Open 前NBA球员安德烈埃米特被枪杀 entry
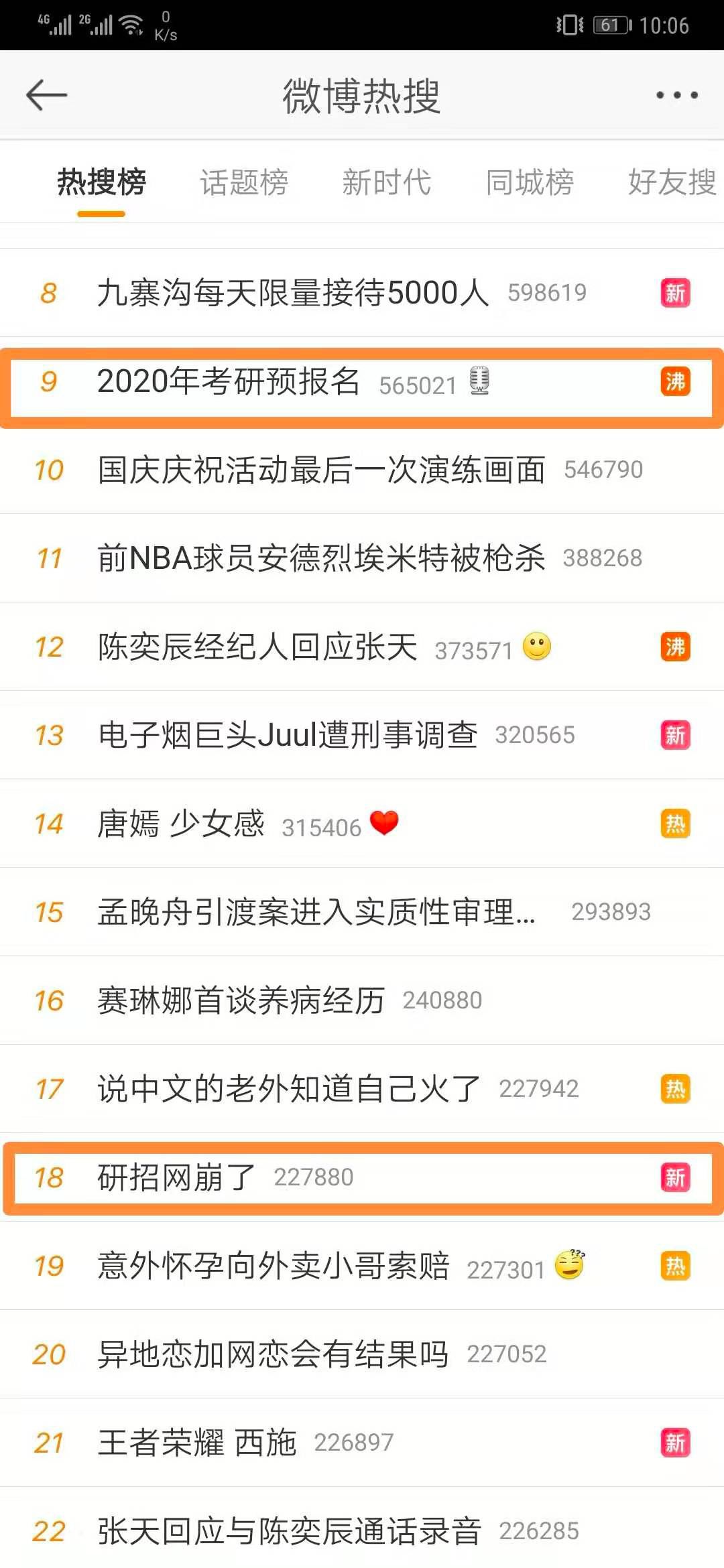Image resolution: width=724 pixels, height=1568 pixels. (x=362, y=558)
